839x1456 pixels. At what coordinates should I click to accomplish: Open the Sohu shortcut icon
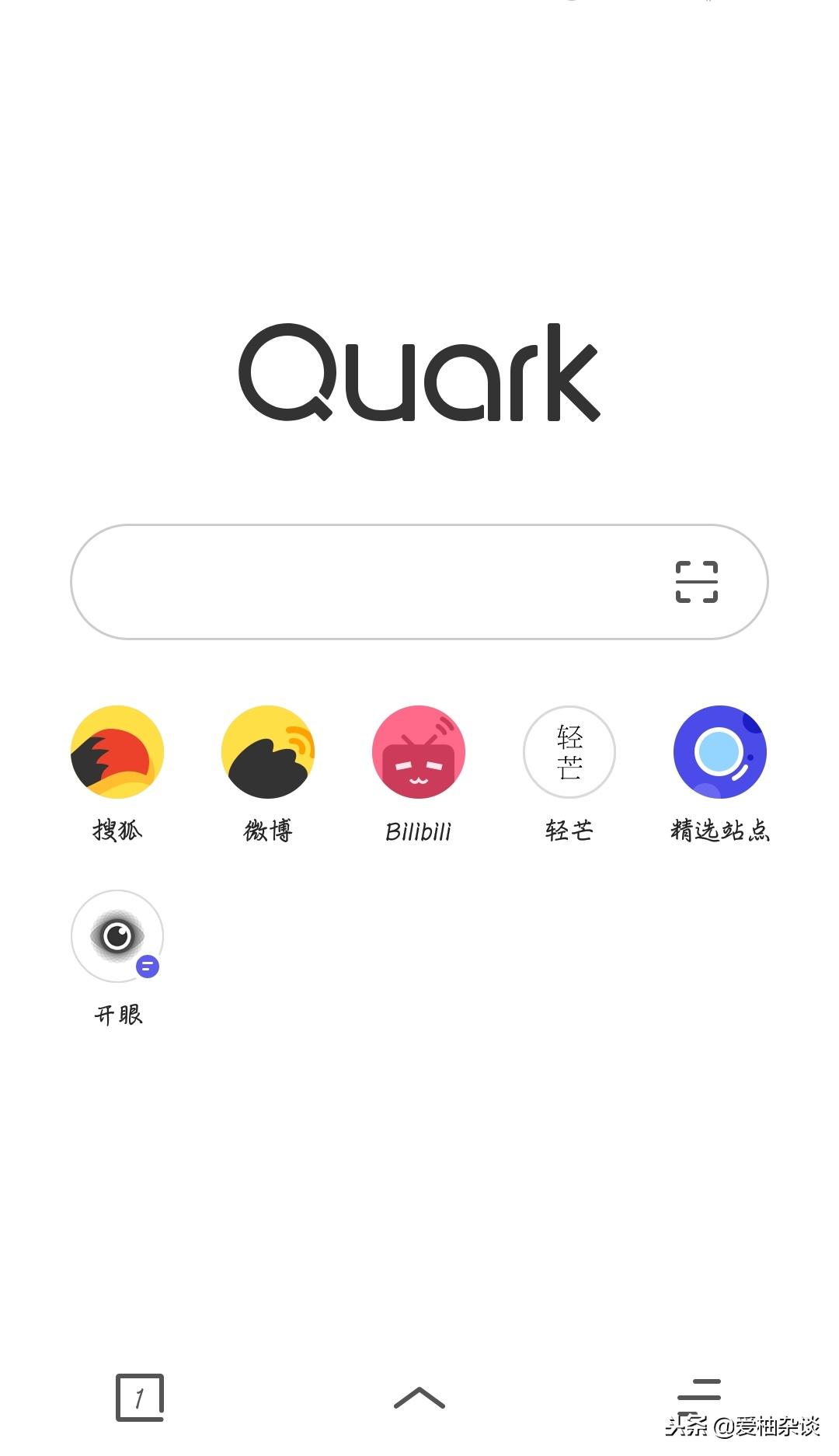(118, 752)
